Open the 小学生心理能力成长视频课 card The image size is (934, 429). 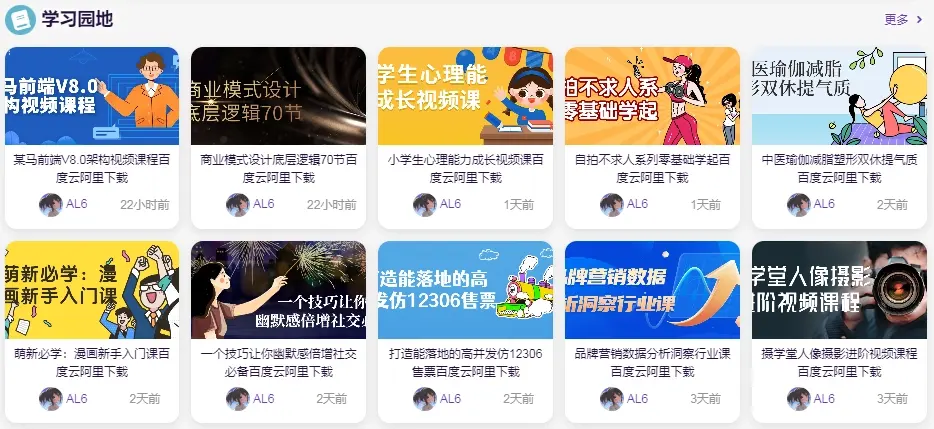pos(465,167)
